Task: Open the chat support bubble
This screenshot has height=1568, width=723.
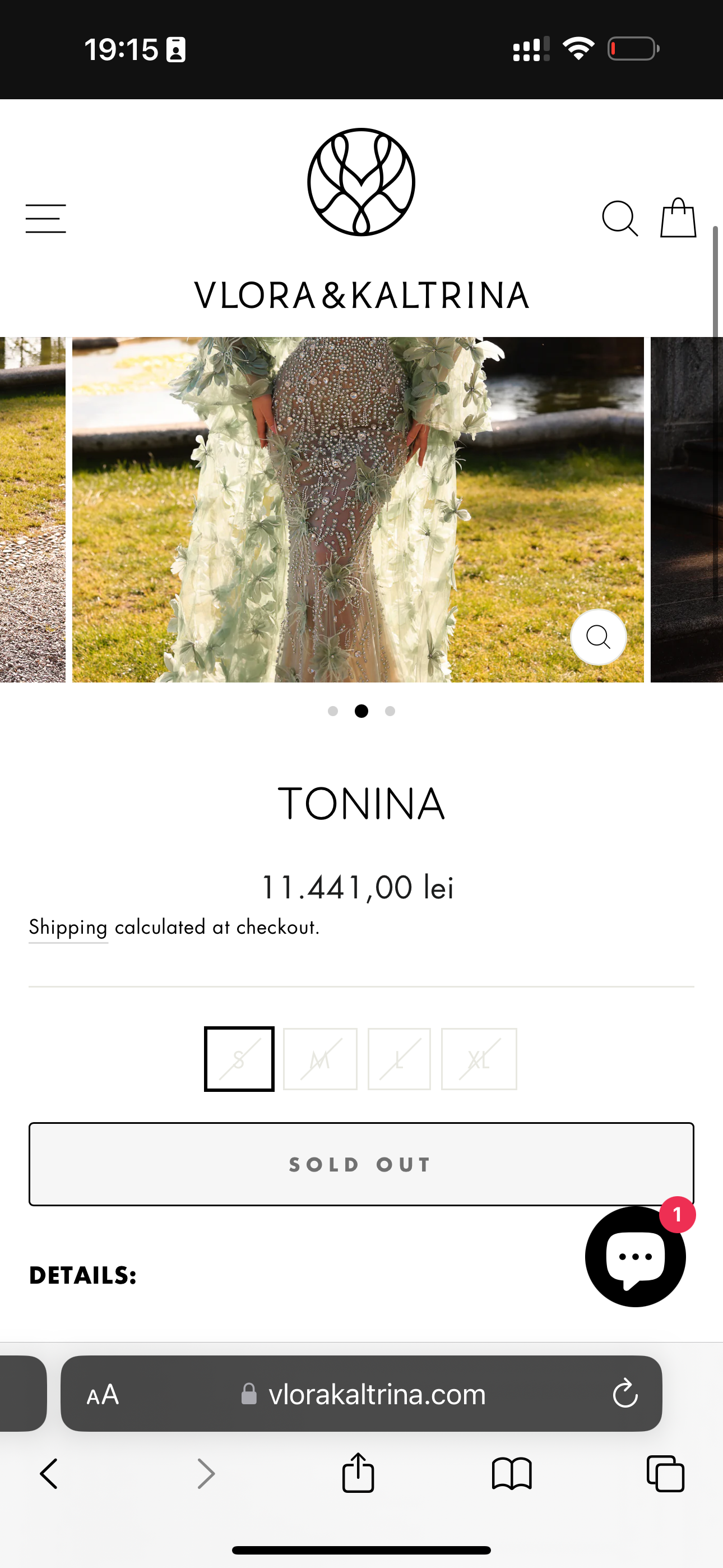Action: click(x=635, y=1256)
